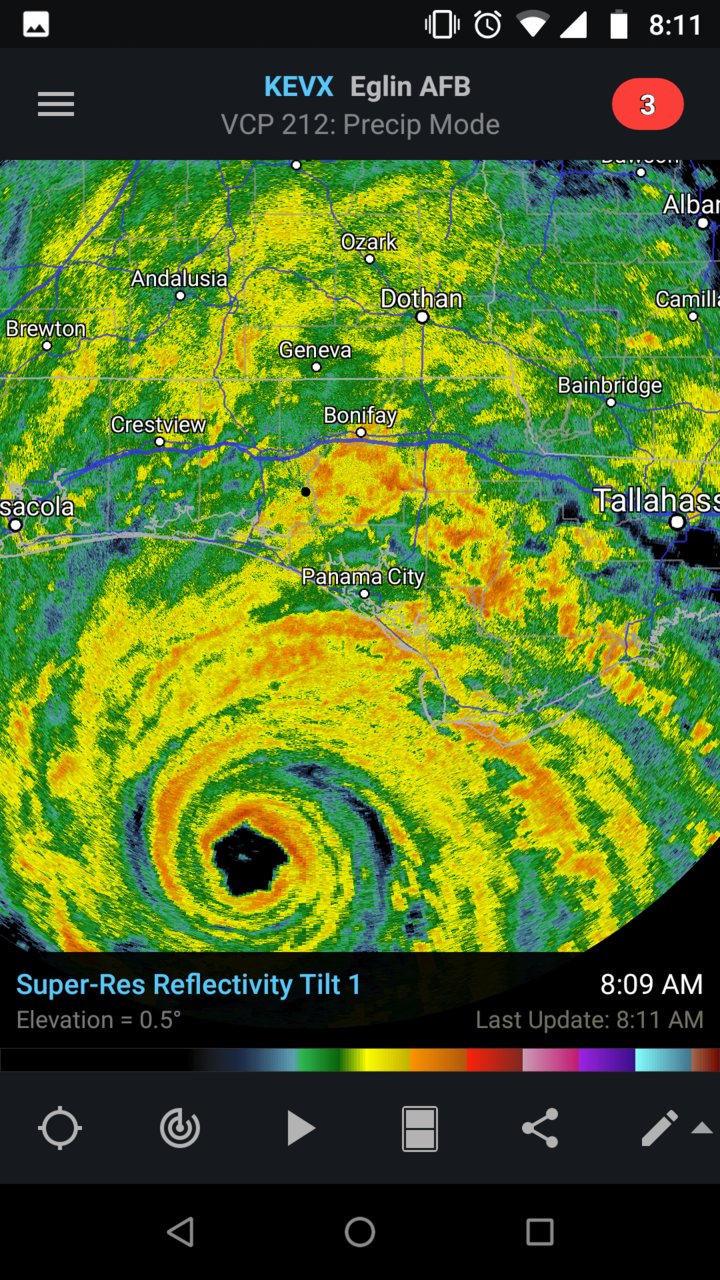Image resolution: width=720 pixels, height=1280 pixels.
Task: Open the hamburger drawer menu
Action: [x=56, y=104]
